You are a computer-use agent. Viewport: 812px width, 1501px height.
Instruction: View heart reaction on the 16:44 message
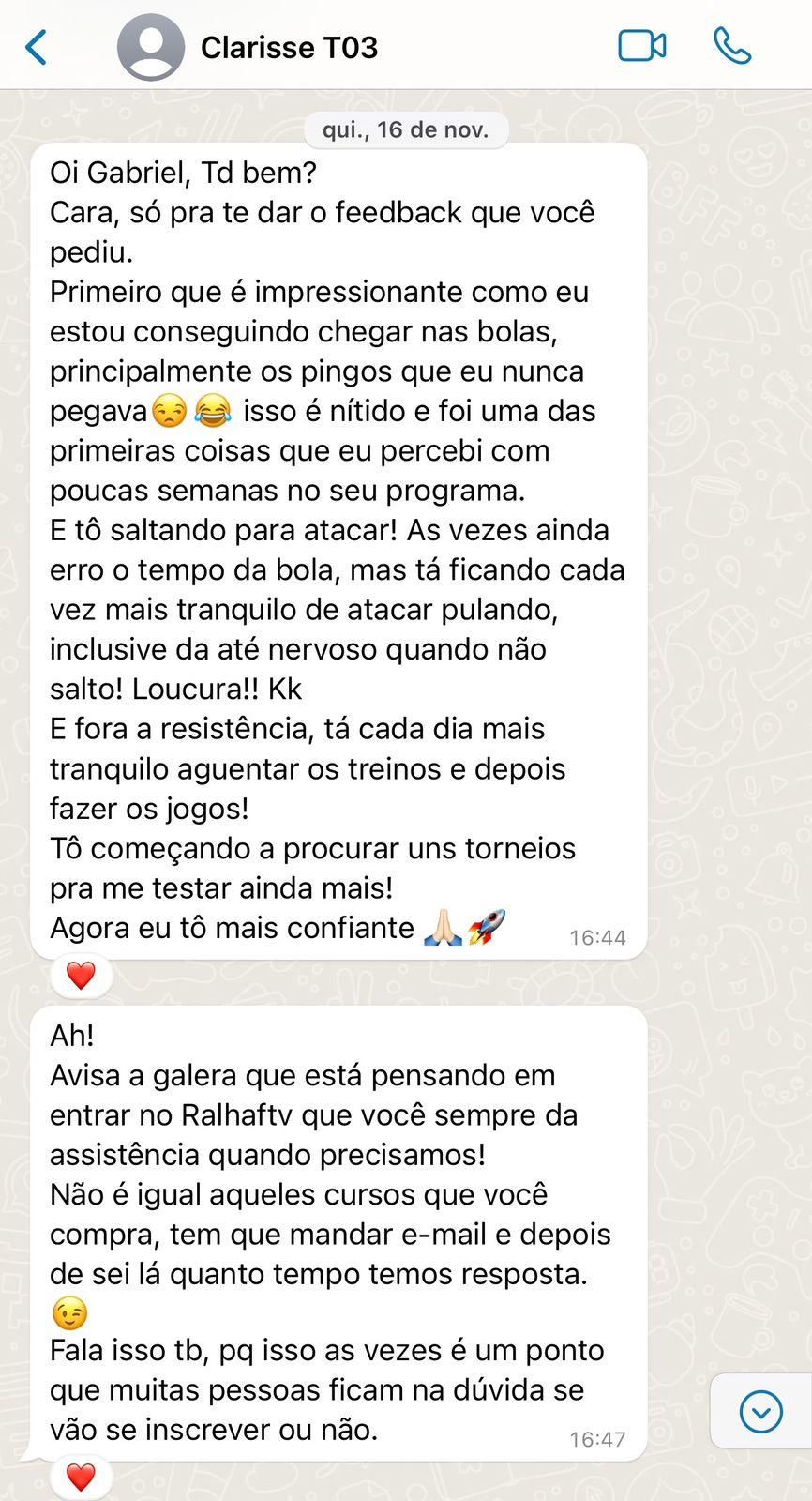click(x=81, y=976)
